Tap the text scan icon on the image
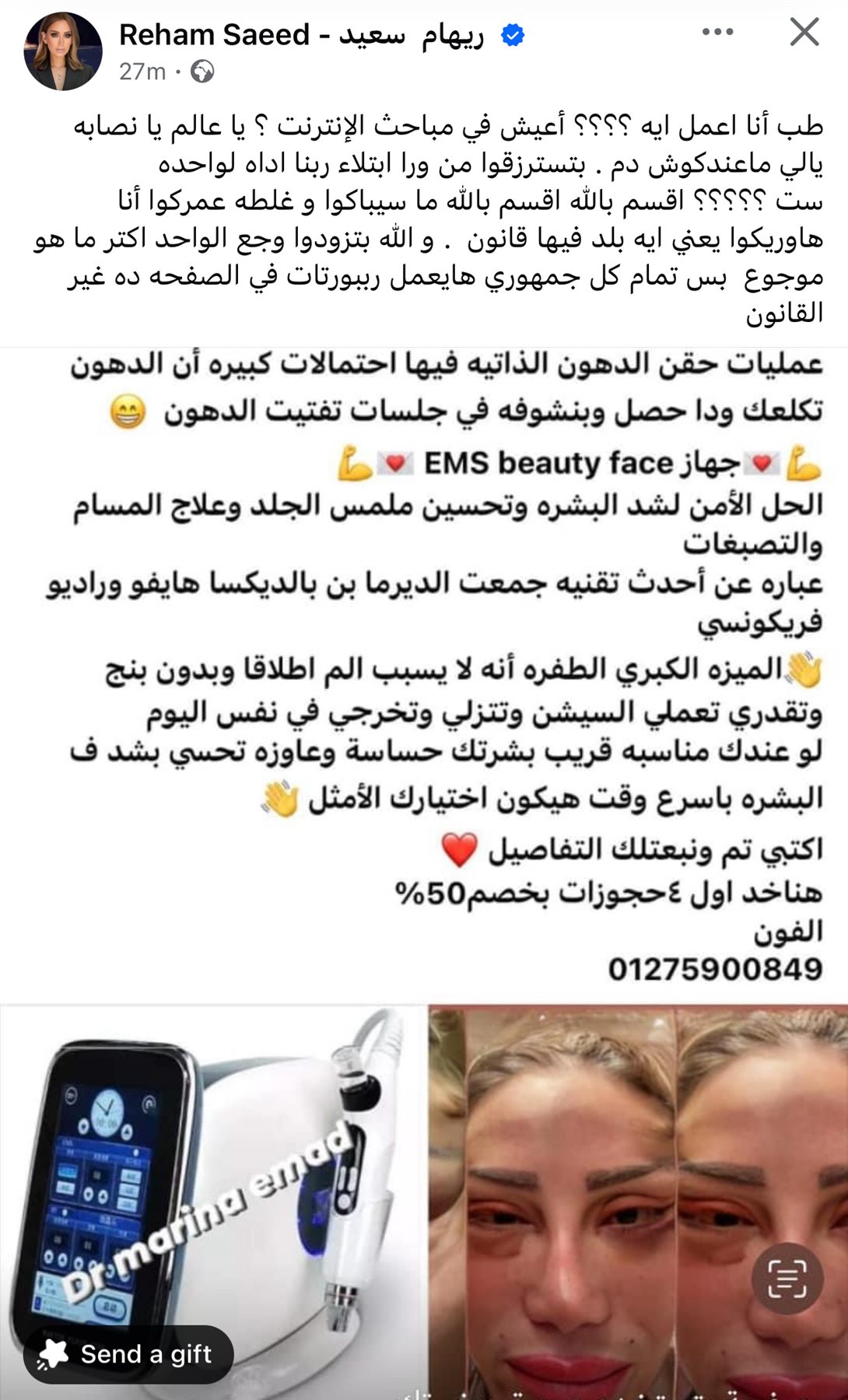The image size is (848, 1400). point(787,1279)
